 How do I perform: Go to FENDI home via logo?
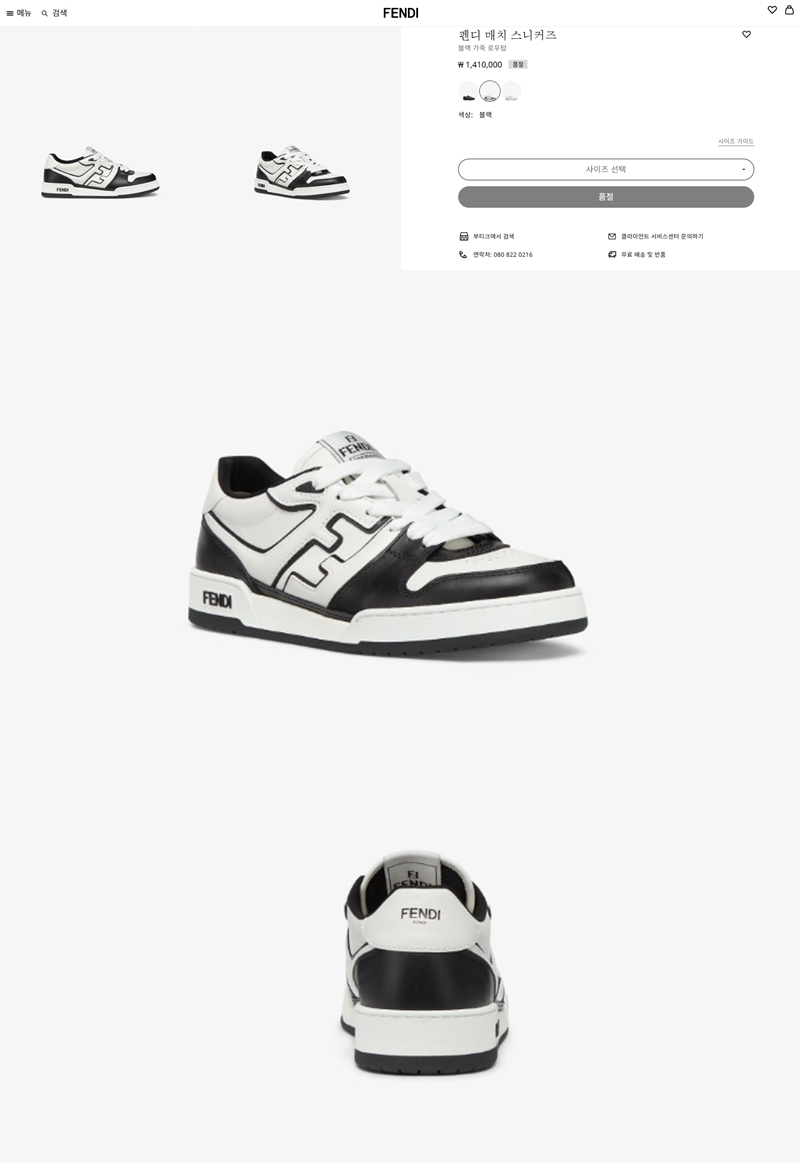coord(400,13)
